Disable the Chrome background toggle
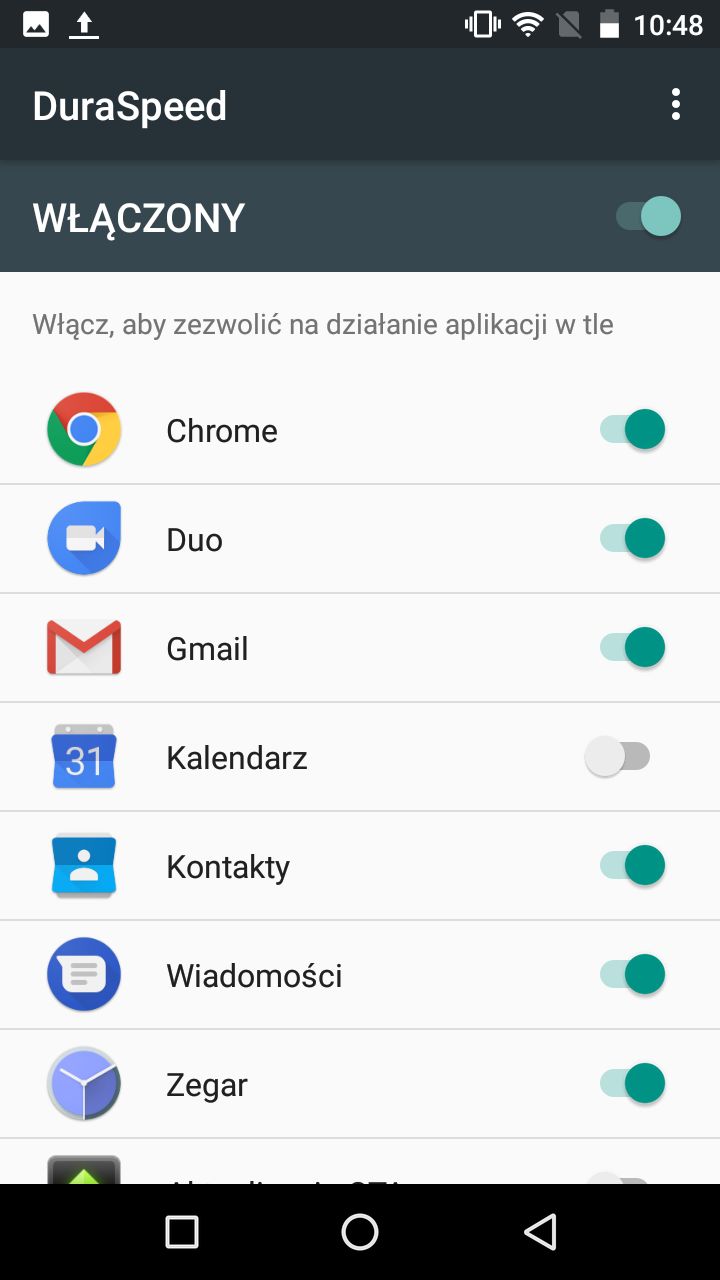The image size is (720, 1280). click(x=632, y=429)
